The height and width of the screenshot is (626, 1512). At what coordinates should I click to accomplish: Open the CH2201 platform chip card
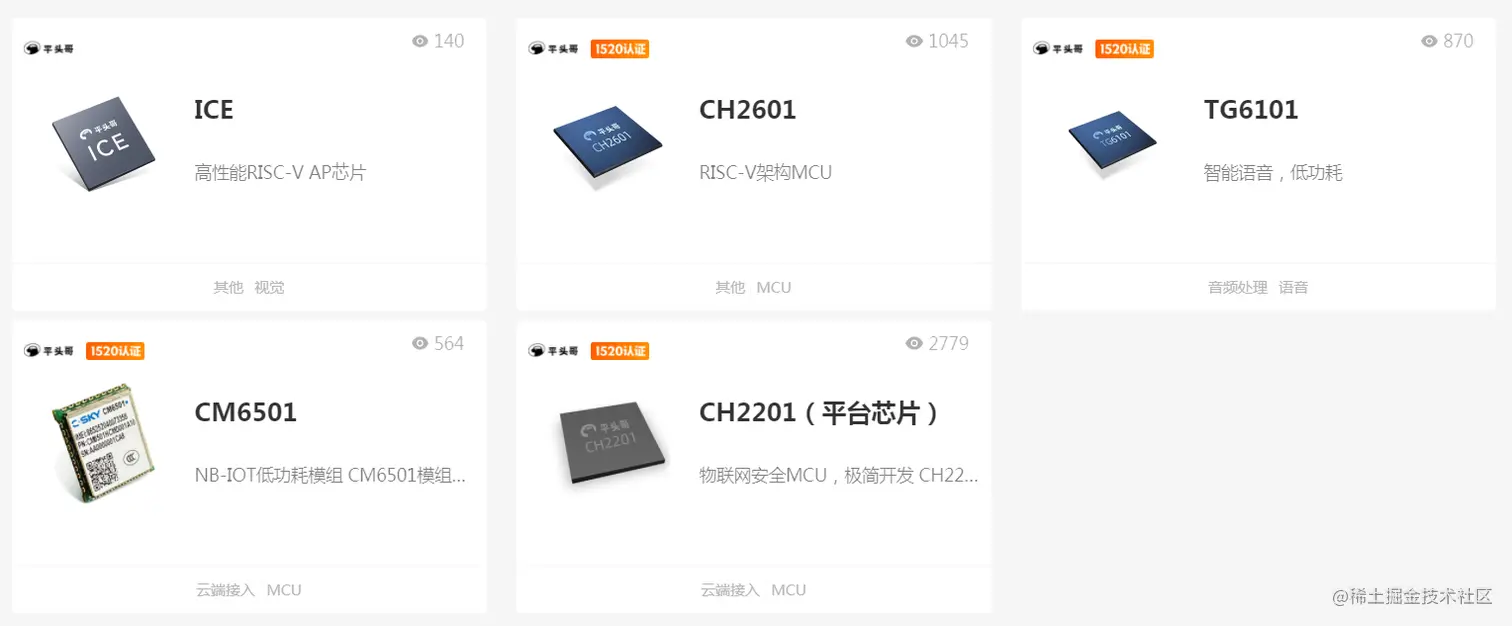pos(818,412)
